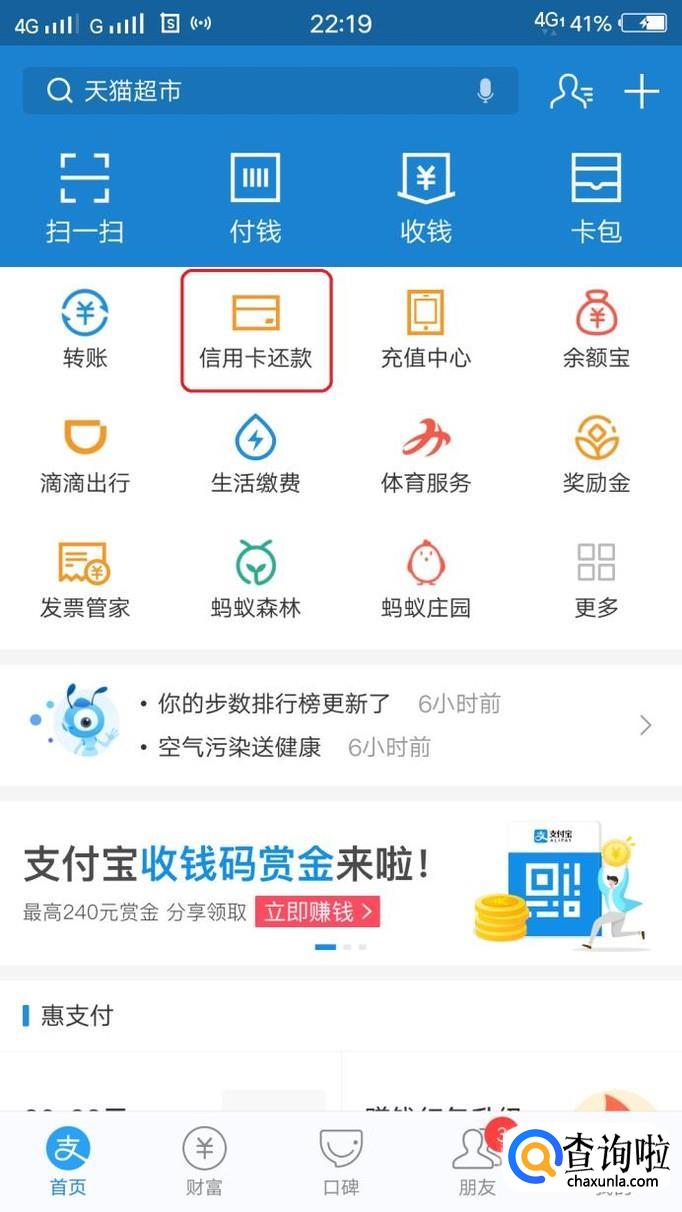Open 生活缴费 utility payments
The height and width of the screenshot is (1212, 682).
click(256, 455)
